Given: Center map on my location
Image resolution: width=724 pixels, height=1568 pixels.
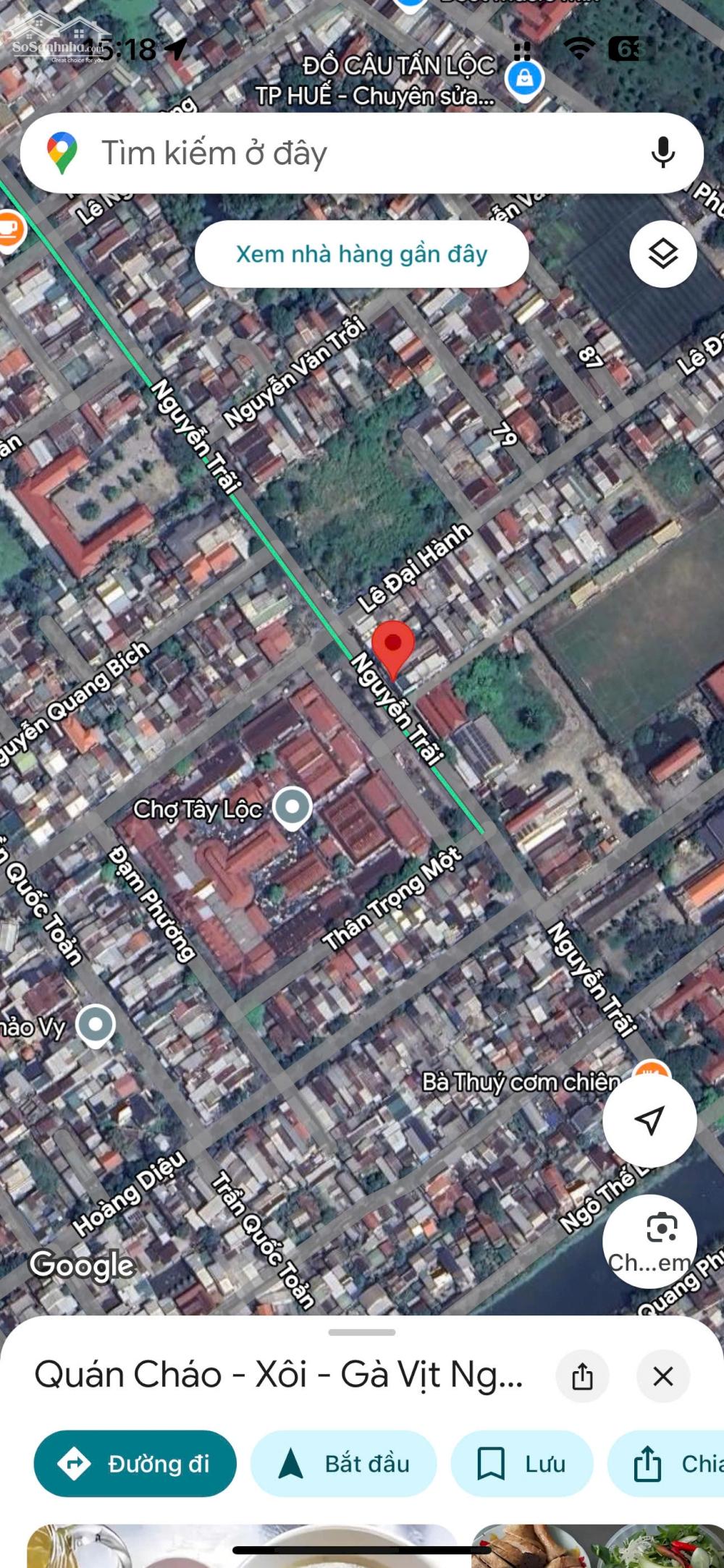Looking at the screenshot, I should [649, 1119].
